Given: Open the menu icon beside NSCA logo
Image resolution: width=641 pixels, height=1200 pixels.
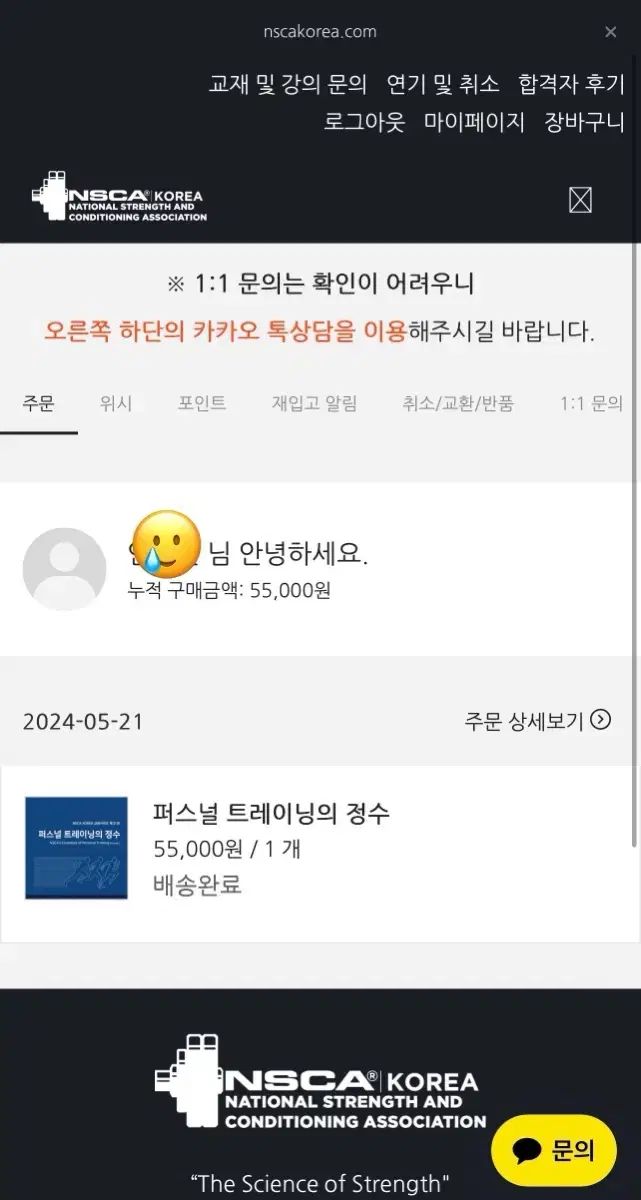Looking at the screenshot, I should pos(580,200).
